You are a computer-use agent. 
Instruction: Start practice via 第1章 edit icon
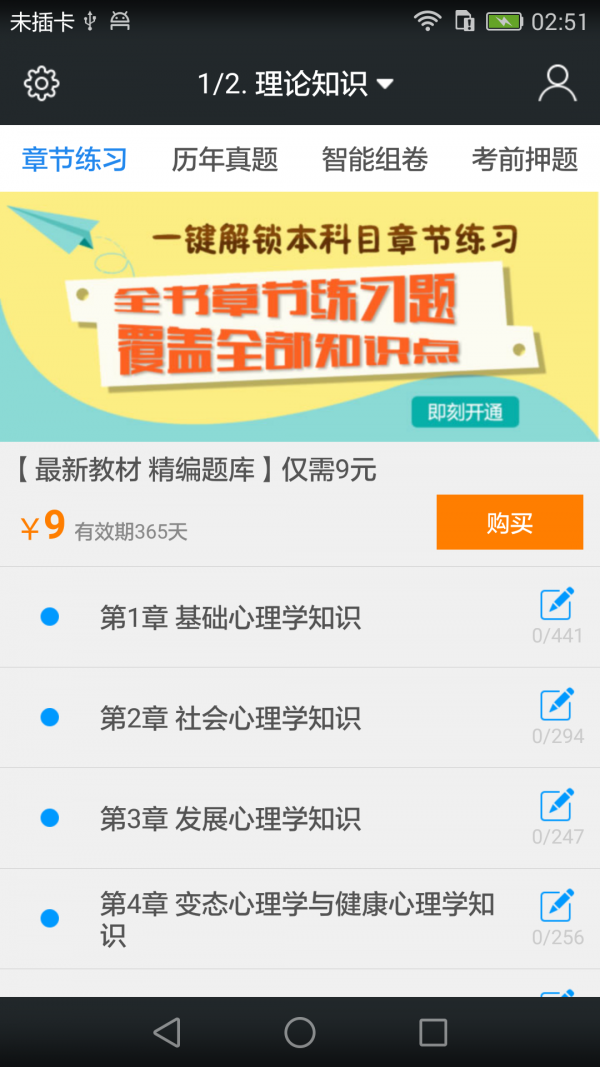[x=556, y=605]
